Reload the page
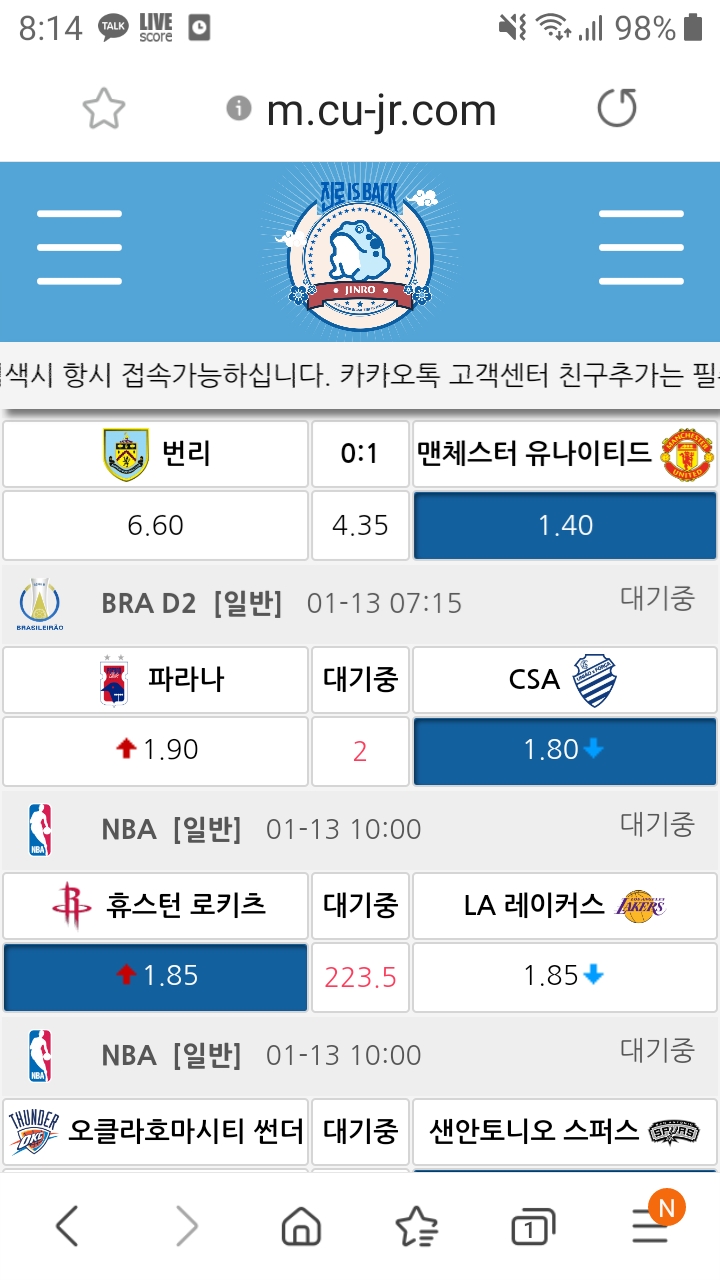 click(616, 109)
